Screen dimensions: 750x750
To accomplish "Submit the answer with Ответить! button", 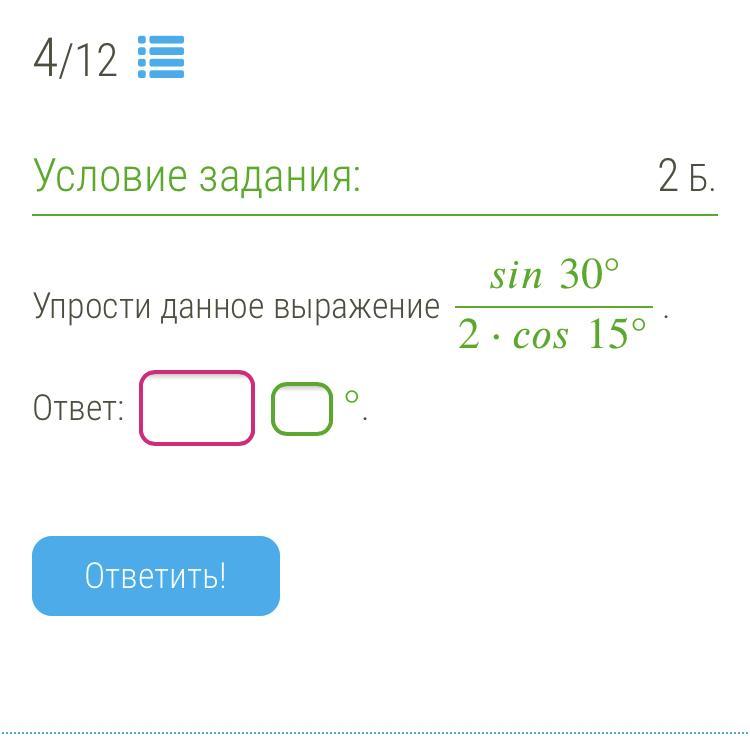I will [156, 576].
